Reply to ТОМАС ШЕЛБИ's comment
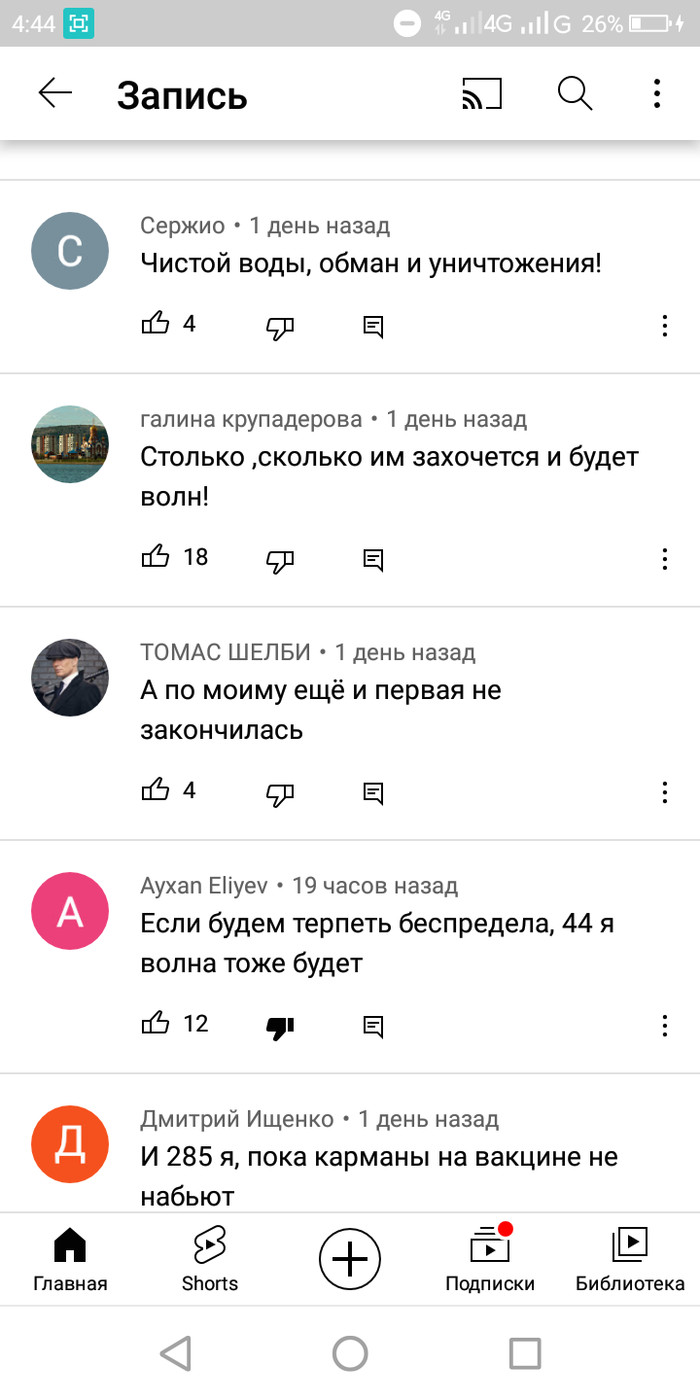 (x=373, y=793)
